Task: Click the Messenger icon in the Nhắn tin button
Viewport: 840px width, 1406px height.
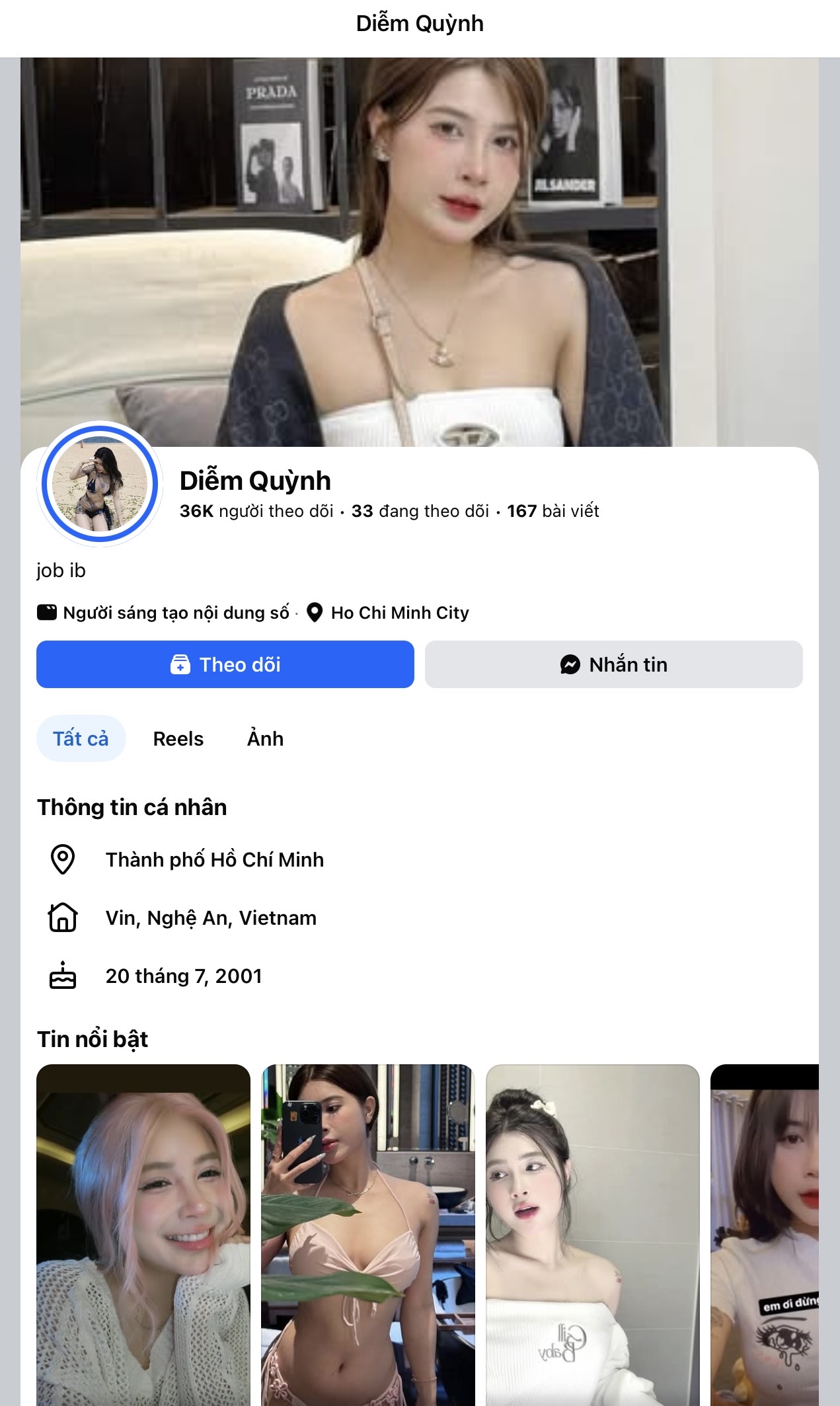Action: pyautogui.click(x=570, y=664)
